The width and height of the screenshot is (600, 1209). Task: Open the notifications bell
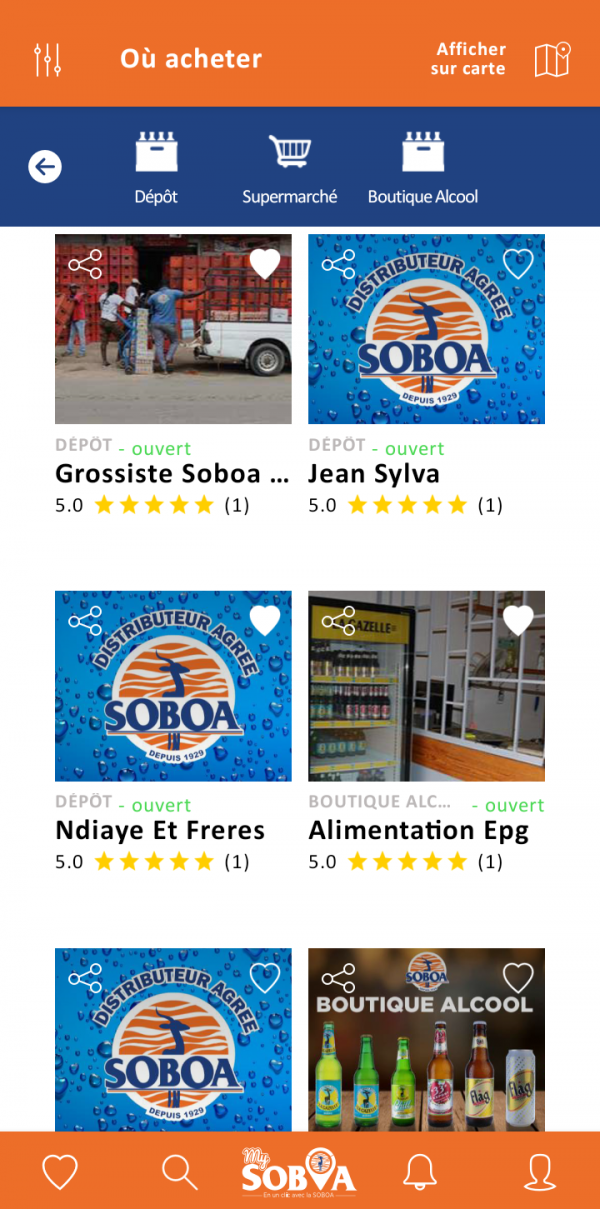[x=420, y=1171]
